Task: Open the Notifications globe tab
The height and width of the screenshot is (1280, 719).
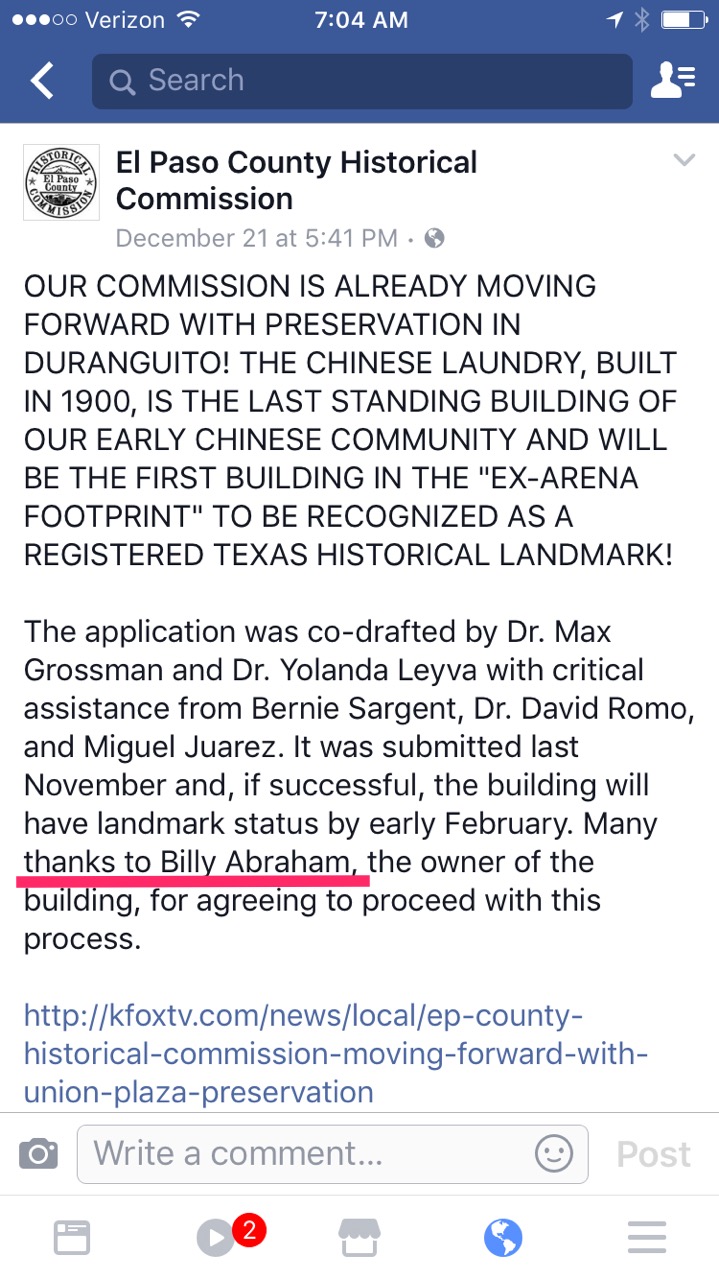Action: click(x=503, y=1238)
